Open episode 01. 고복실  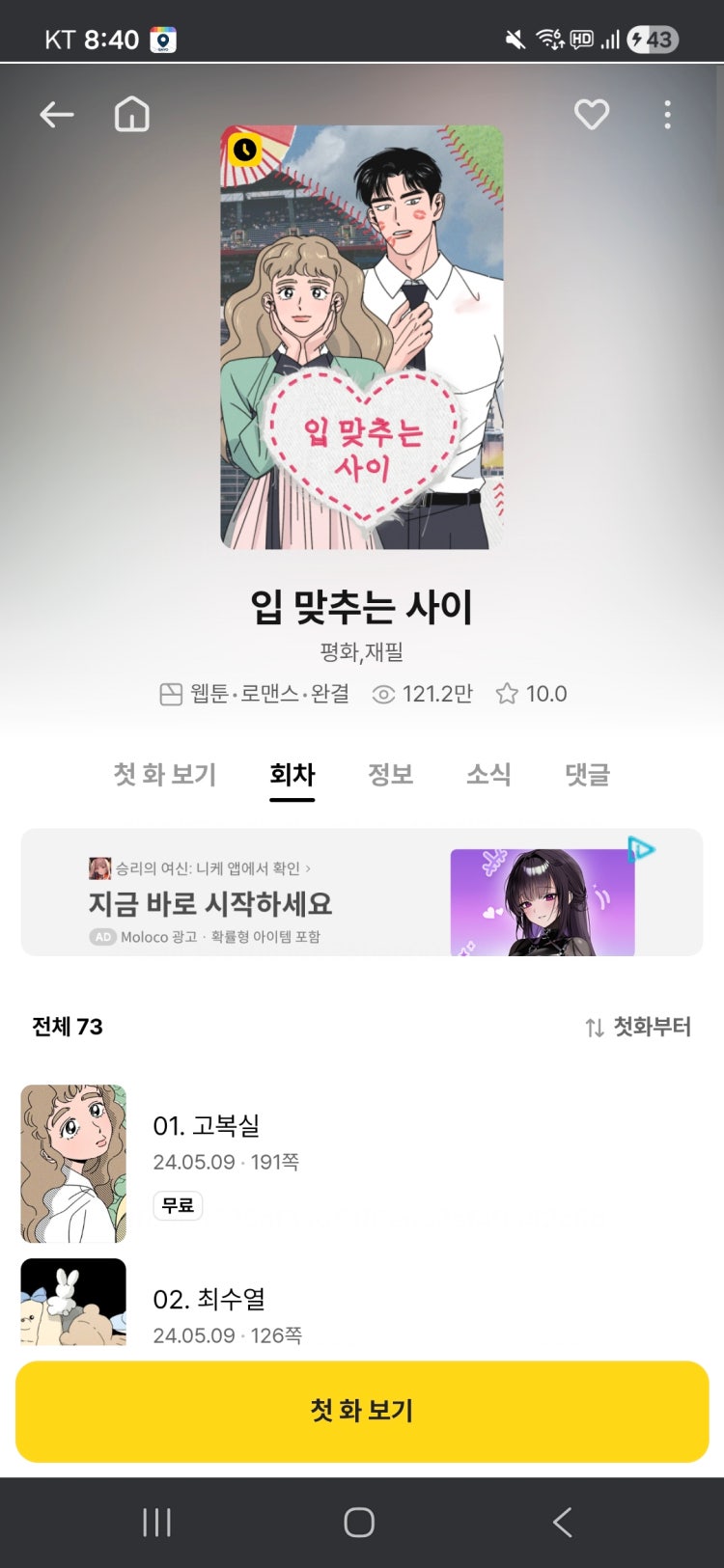click(x=207, y=1126)
